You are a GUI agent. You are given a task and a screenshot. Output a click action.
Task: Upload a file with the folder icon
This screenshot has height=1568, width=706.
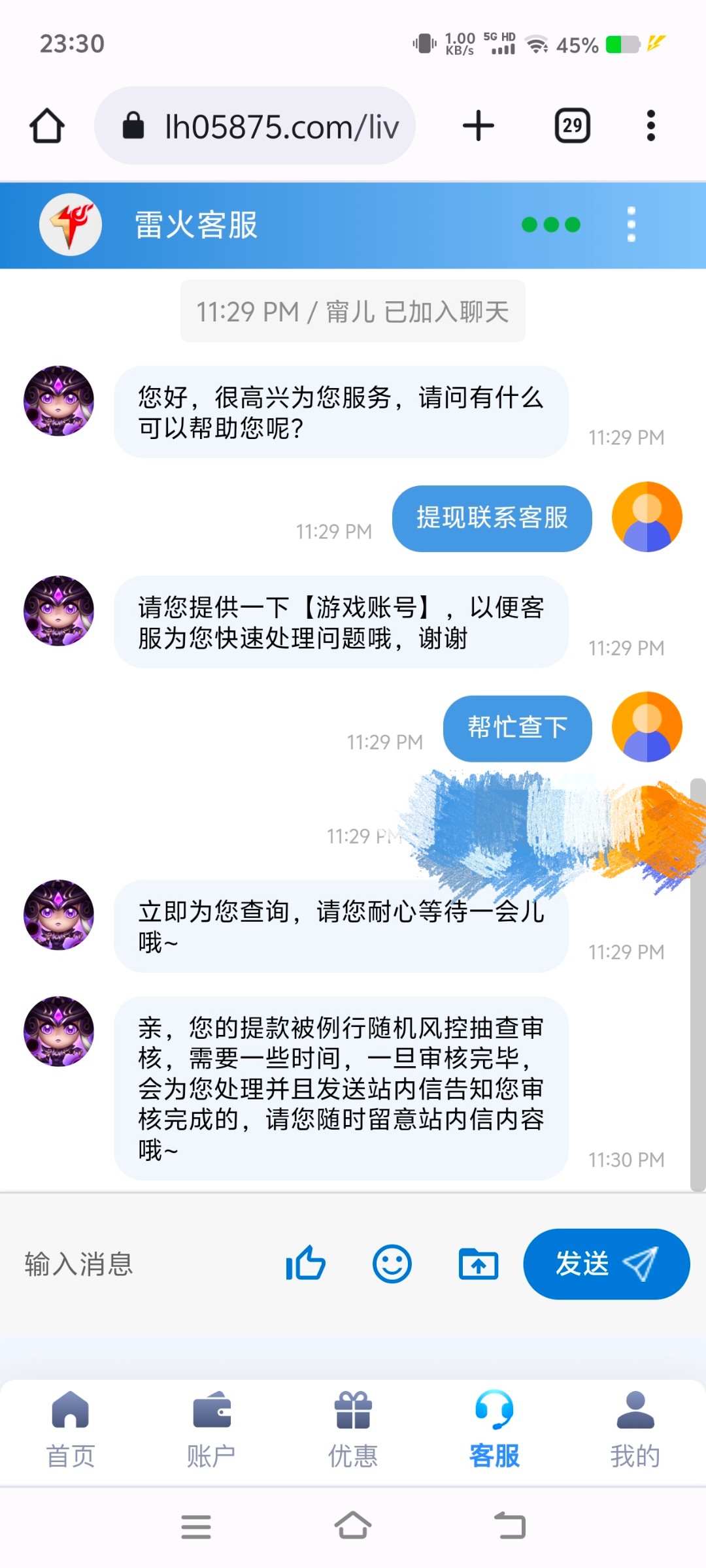click(479, 1264)
